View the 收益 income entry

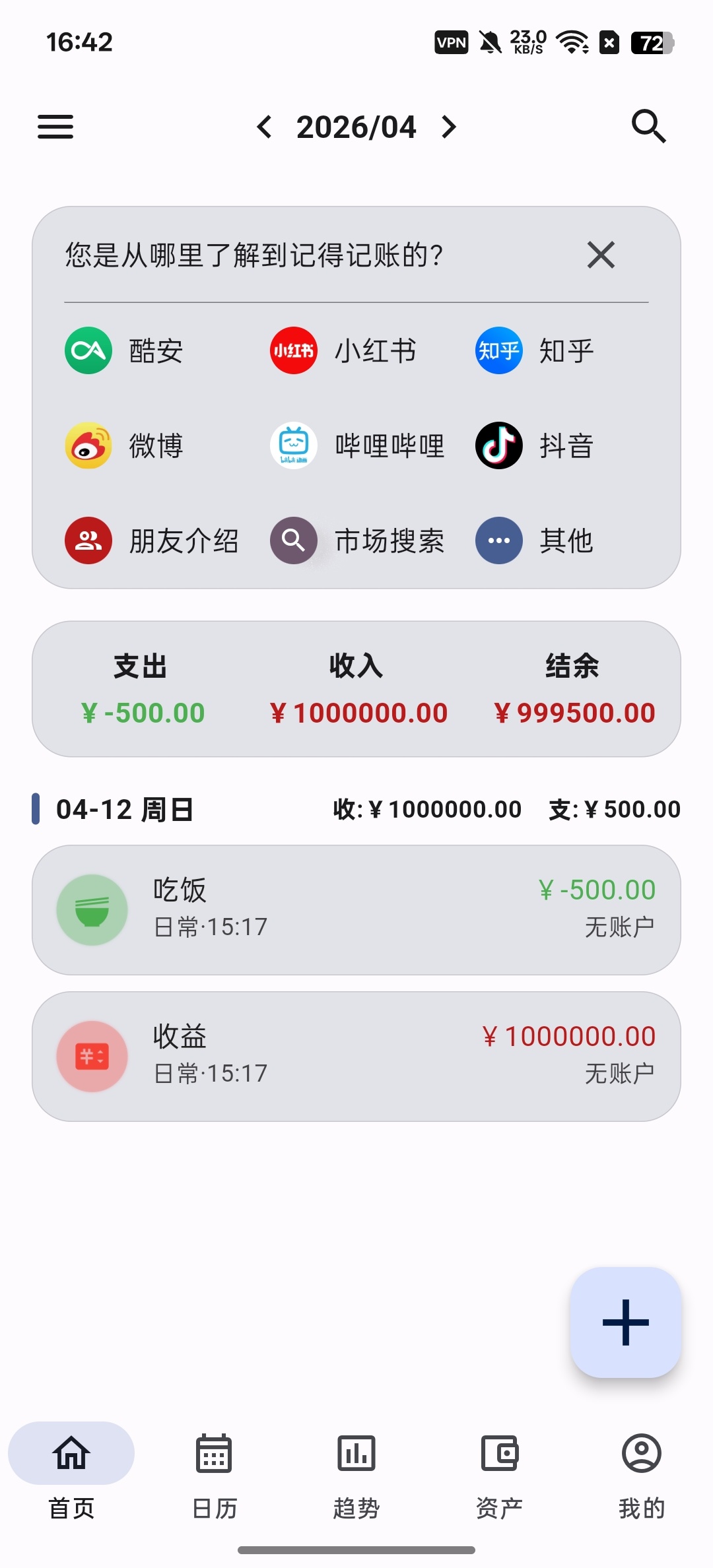[356, 1056]
